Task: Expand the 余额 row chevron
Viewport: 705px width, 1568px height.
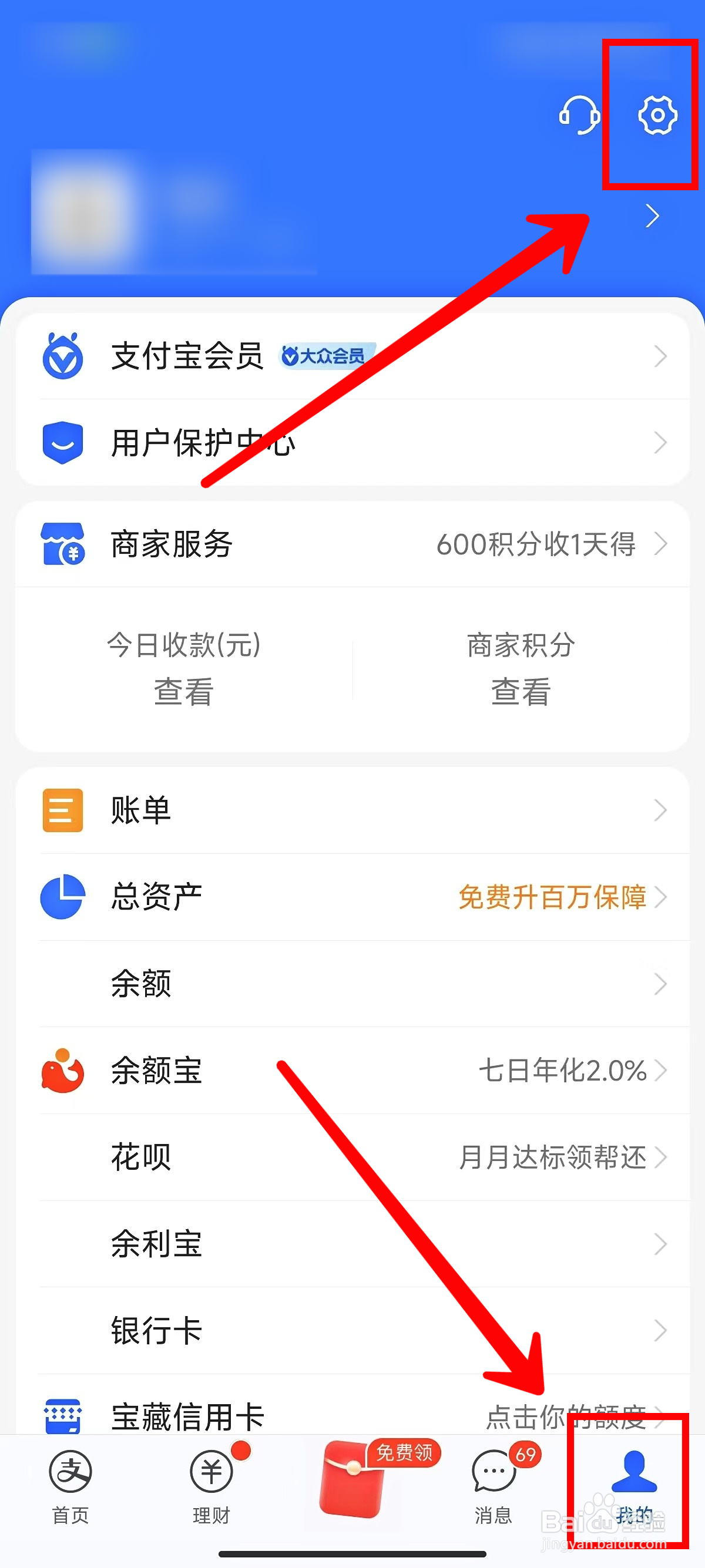Action: tap(661, 984)
